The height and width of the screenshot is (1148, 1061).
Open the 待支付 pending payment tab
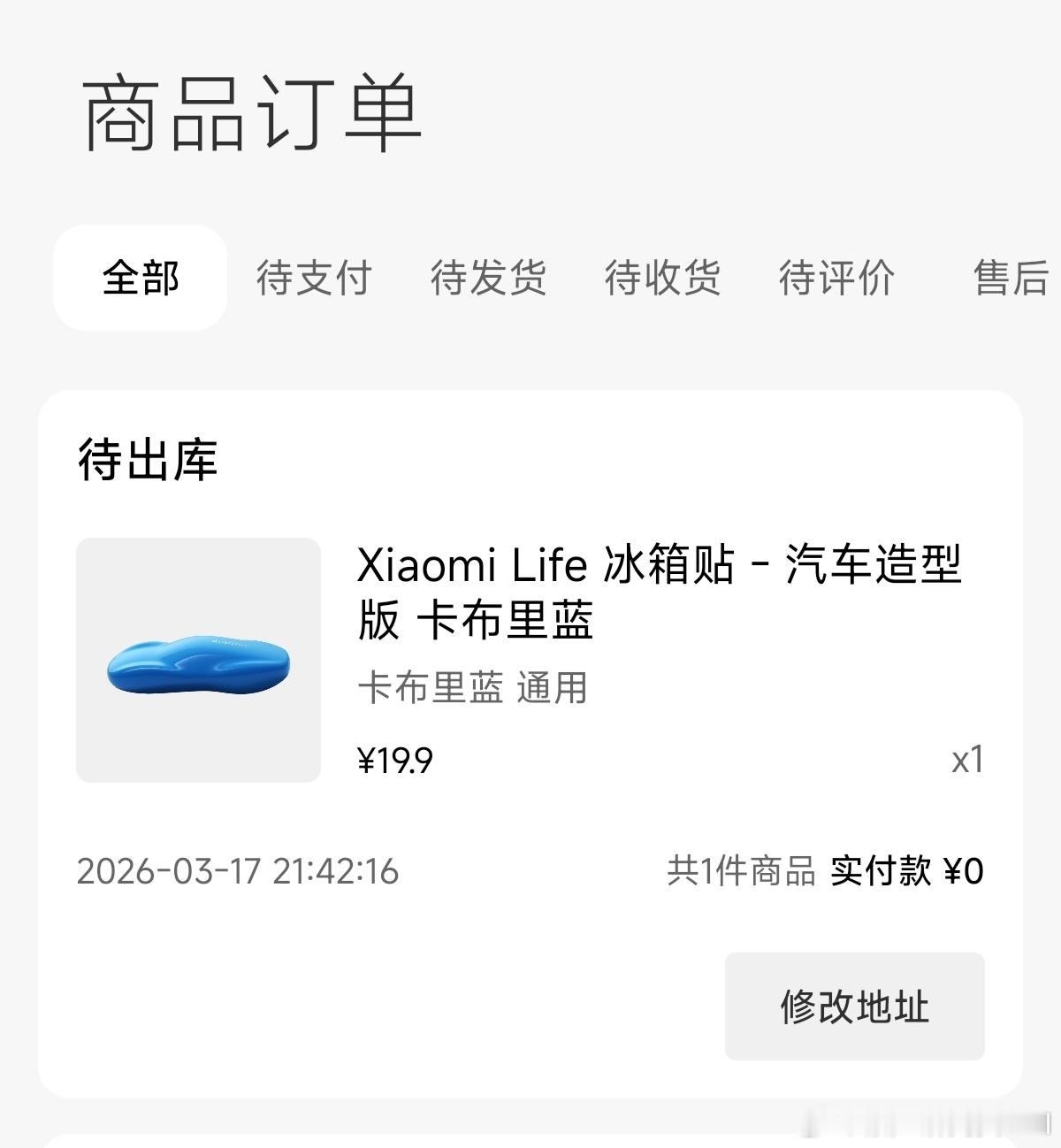pos(314,279)
